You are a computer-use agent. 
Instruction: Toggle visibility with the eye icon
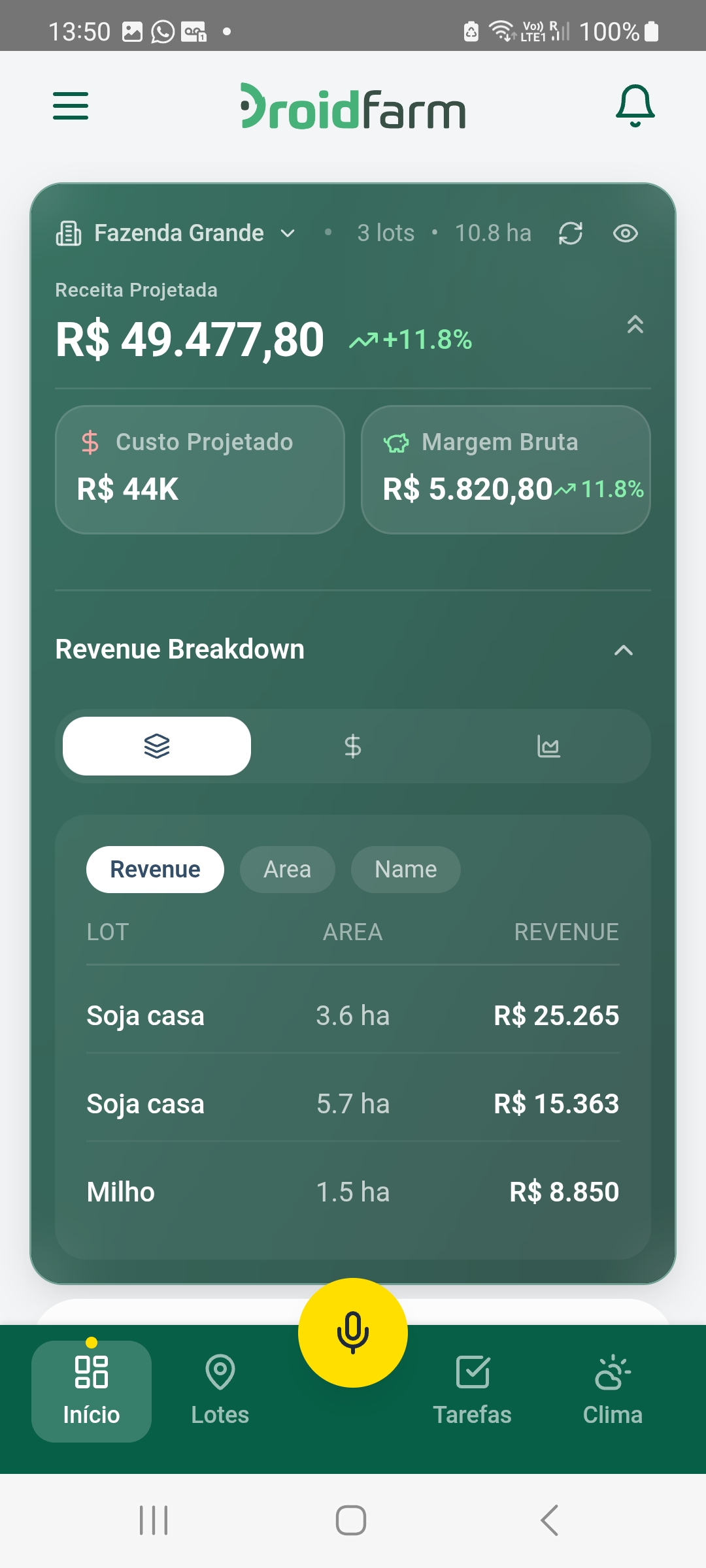click(625, 233)
